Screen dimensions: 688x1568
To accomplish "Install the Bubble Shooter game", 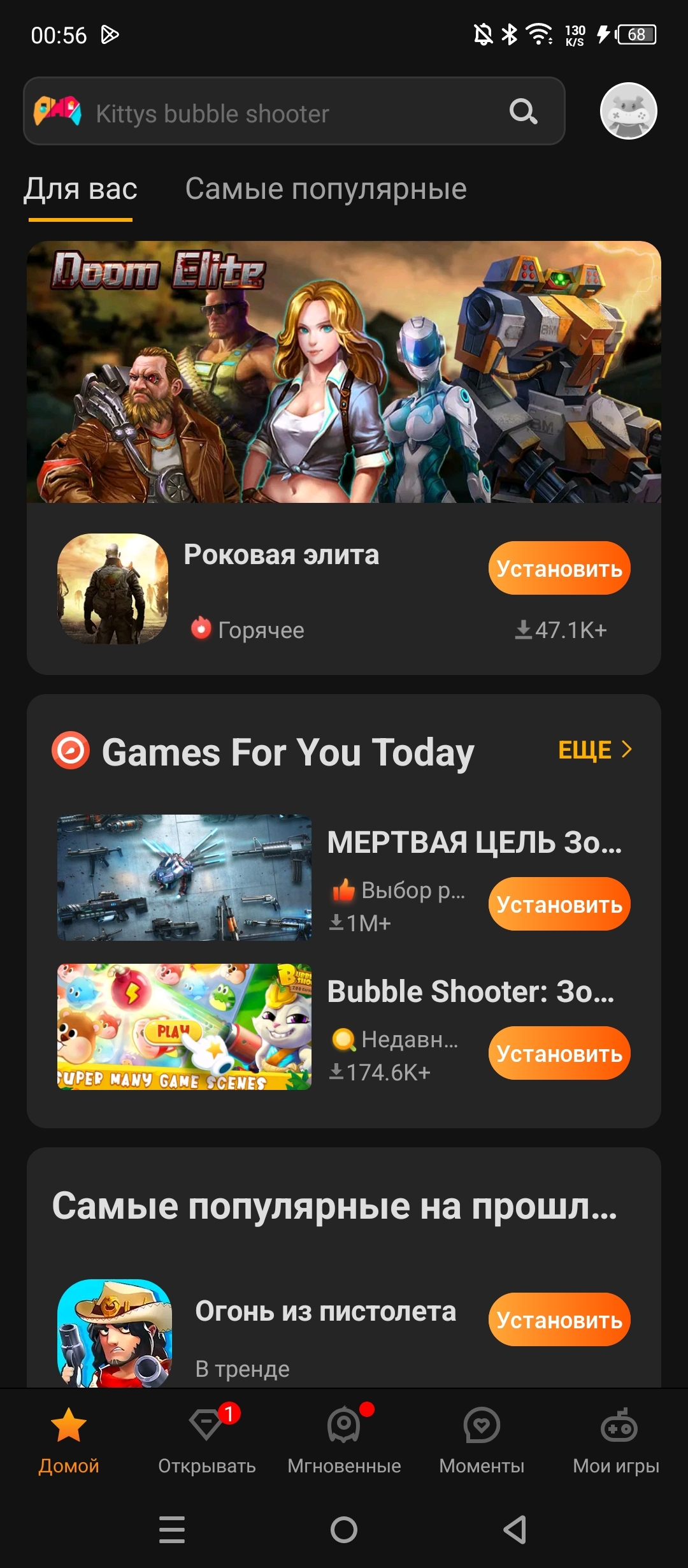I will (x=559, y=1053).
